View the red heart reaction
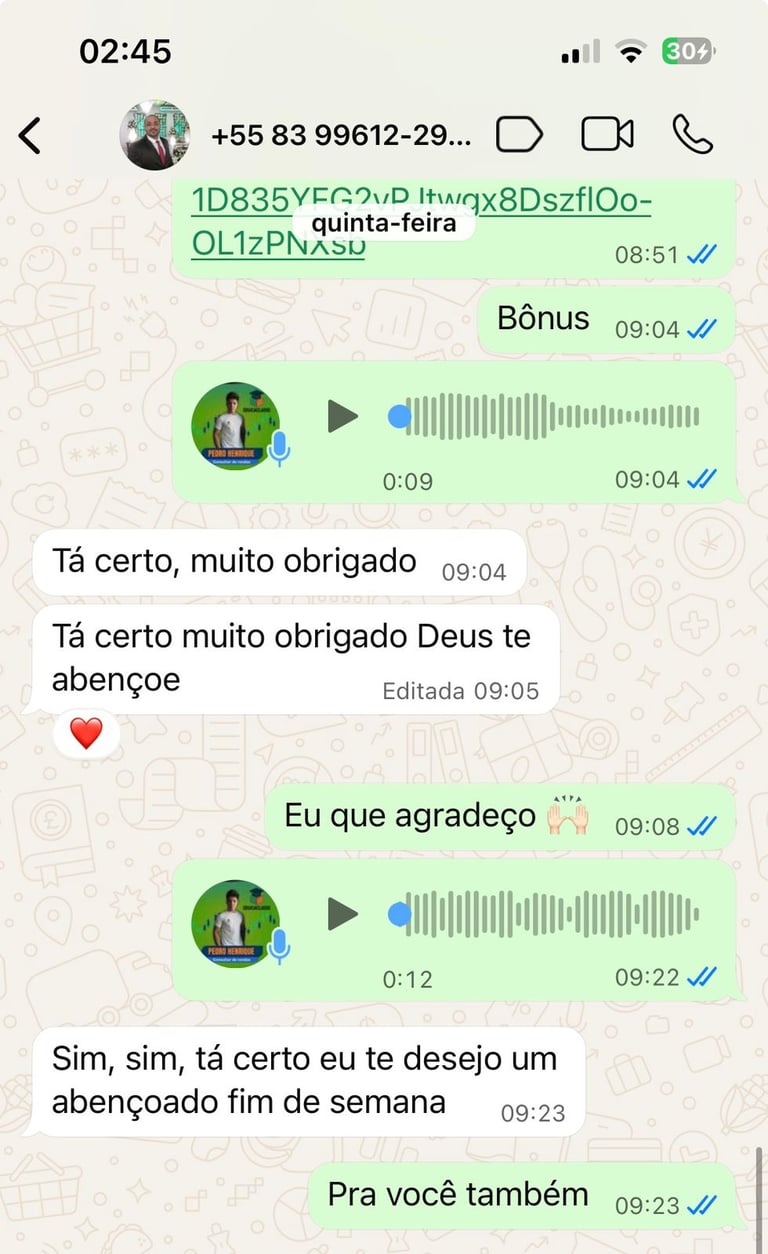 (87, 734)
